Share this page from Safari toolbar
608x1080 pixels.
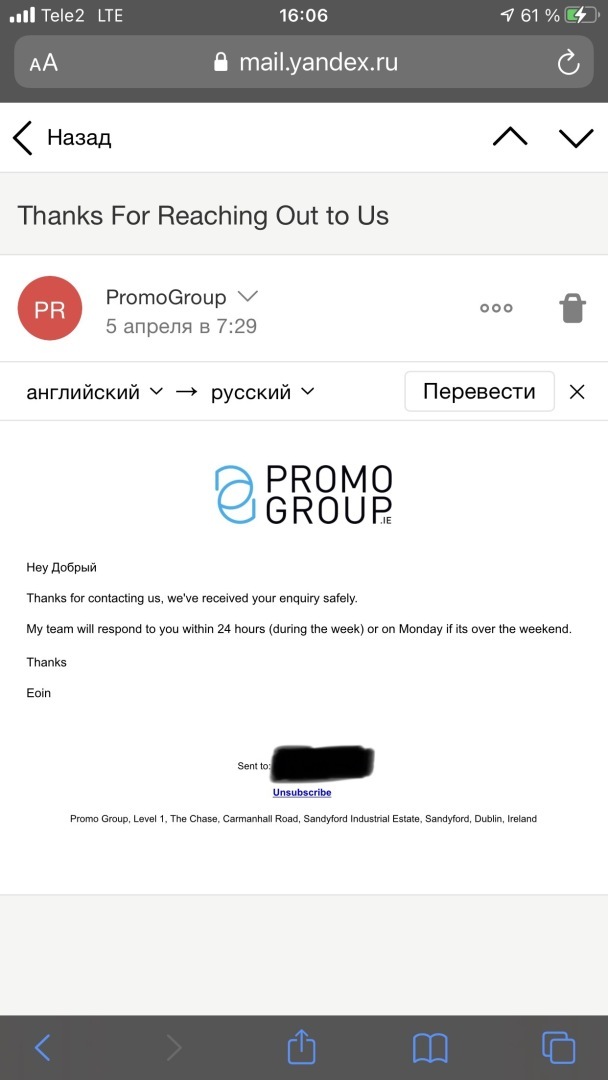click(x=302, y=1047)
